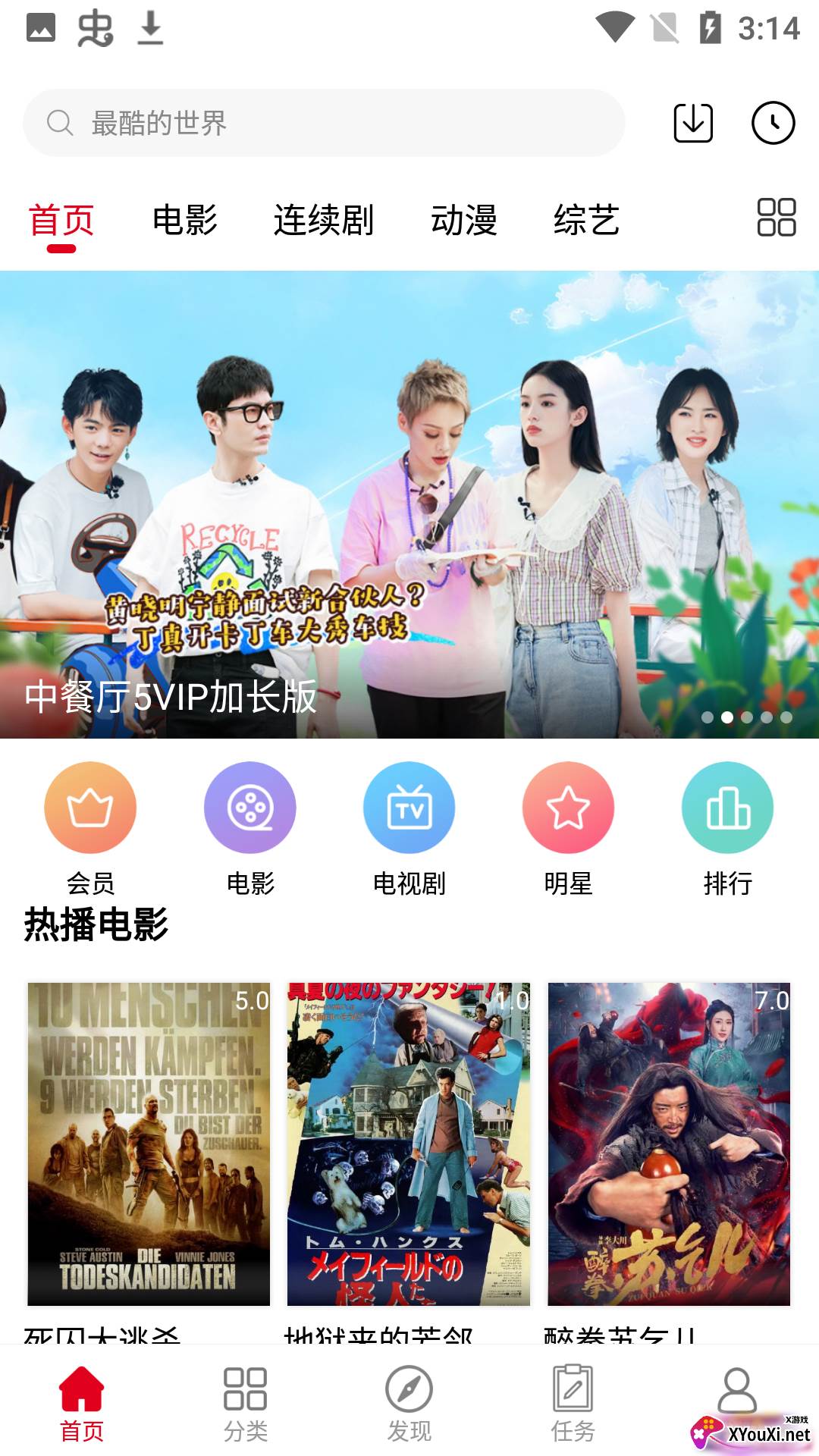Open the 中餐厅5VIP加长版 banner

point(409,504)
